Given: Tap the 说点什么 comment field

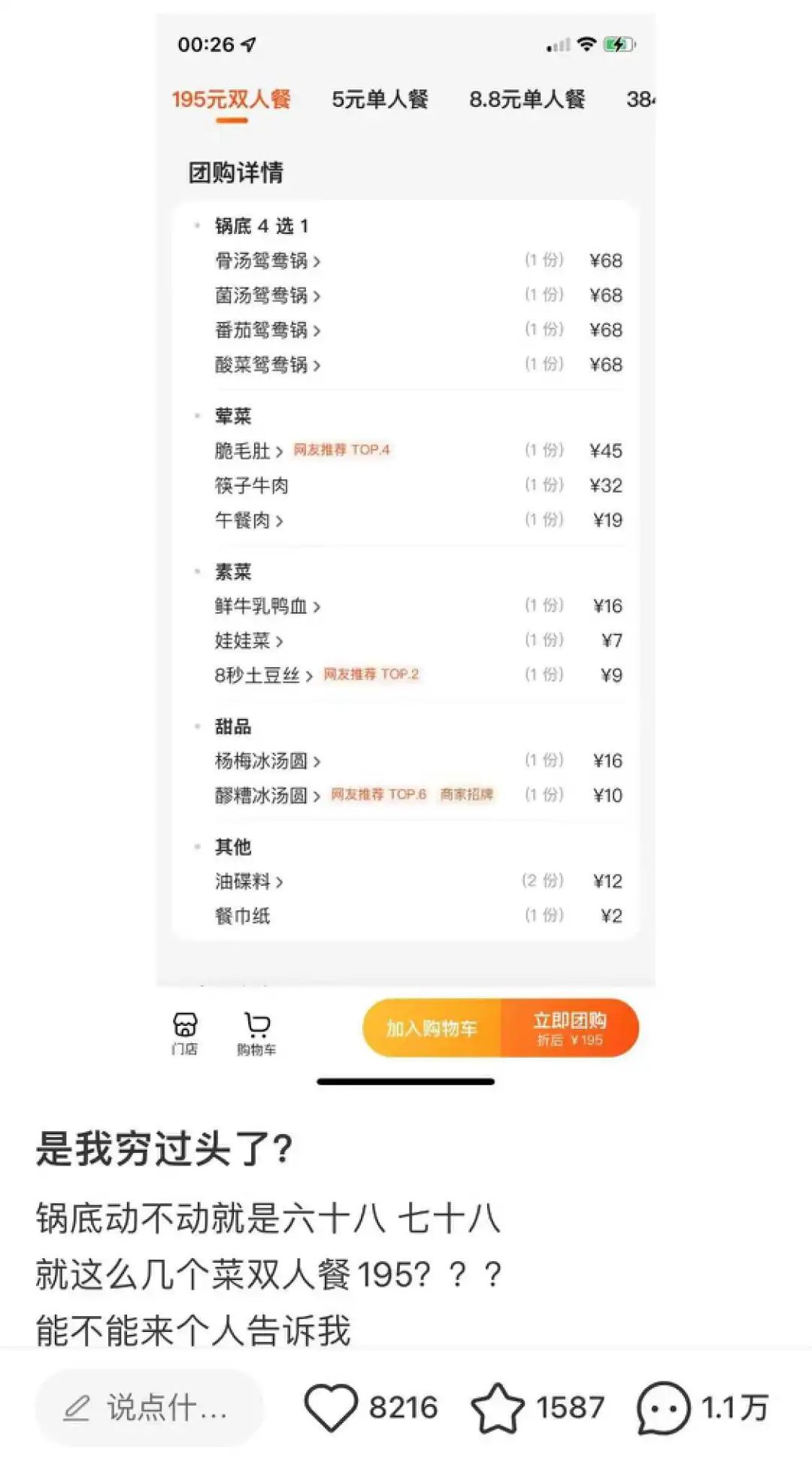Looking at the screenshot, I should tap(149, 1408).
